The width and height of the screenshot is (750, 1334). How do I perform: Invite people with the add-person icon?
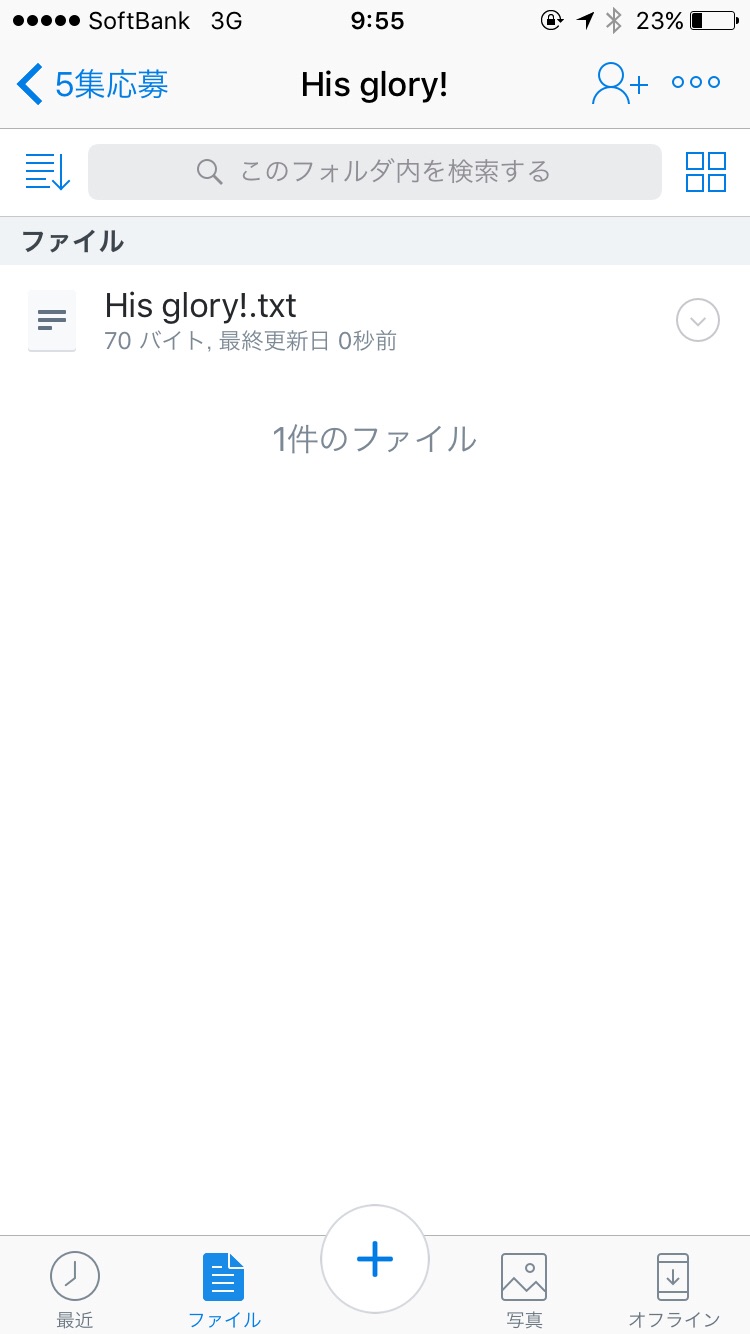coord(619,85)
